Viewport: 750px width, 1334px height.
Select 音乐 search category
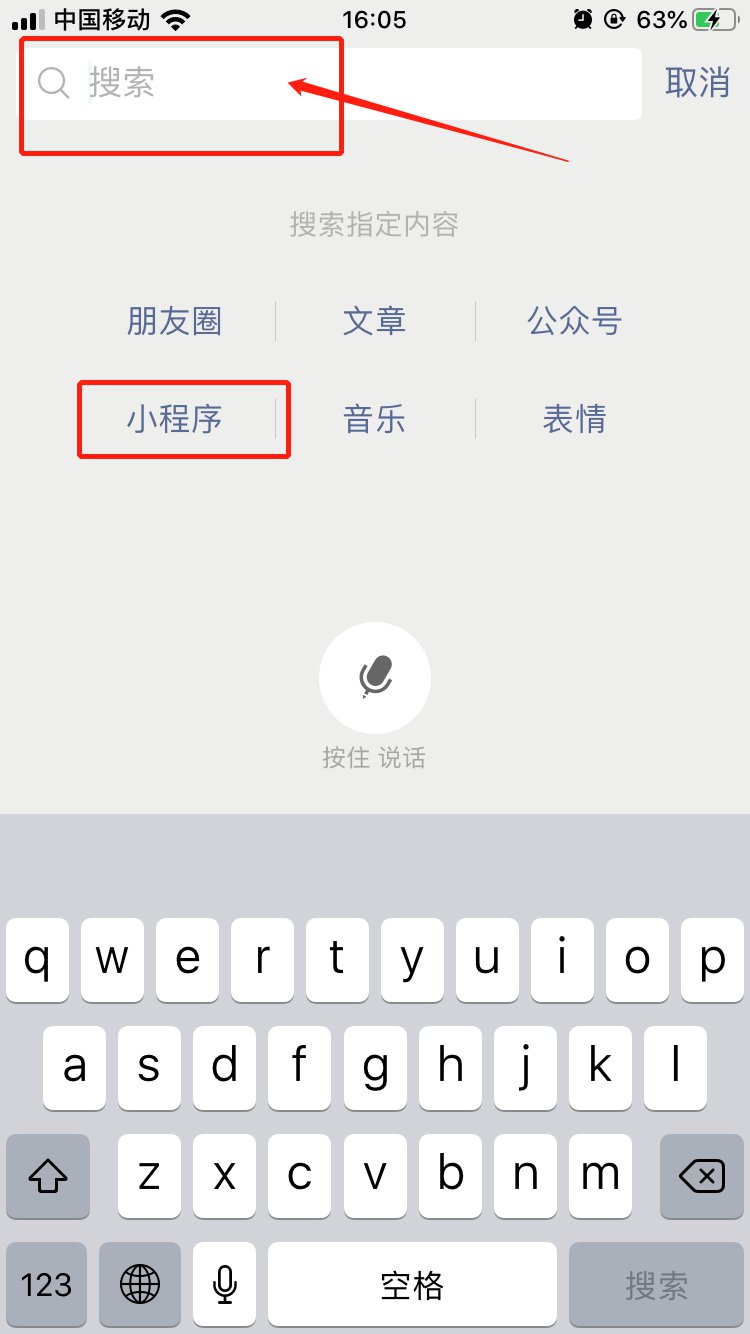(374, 419)
